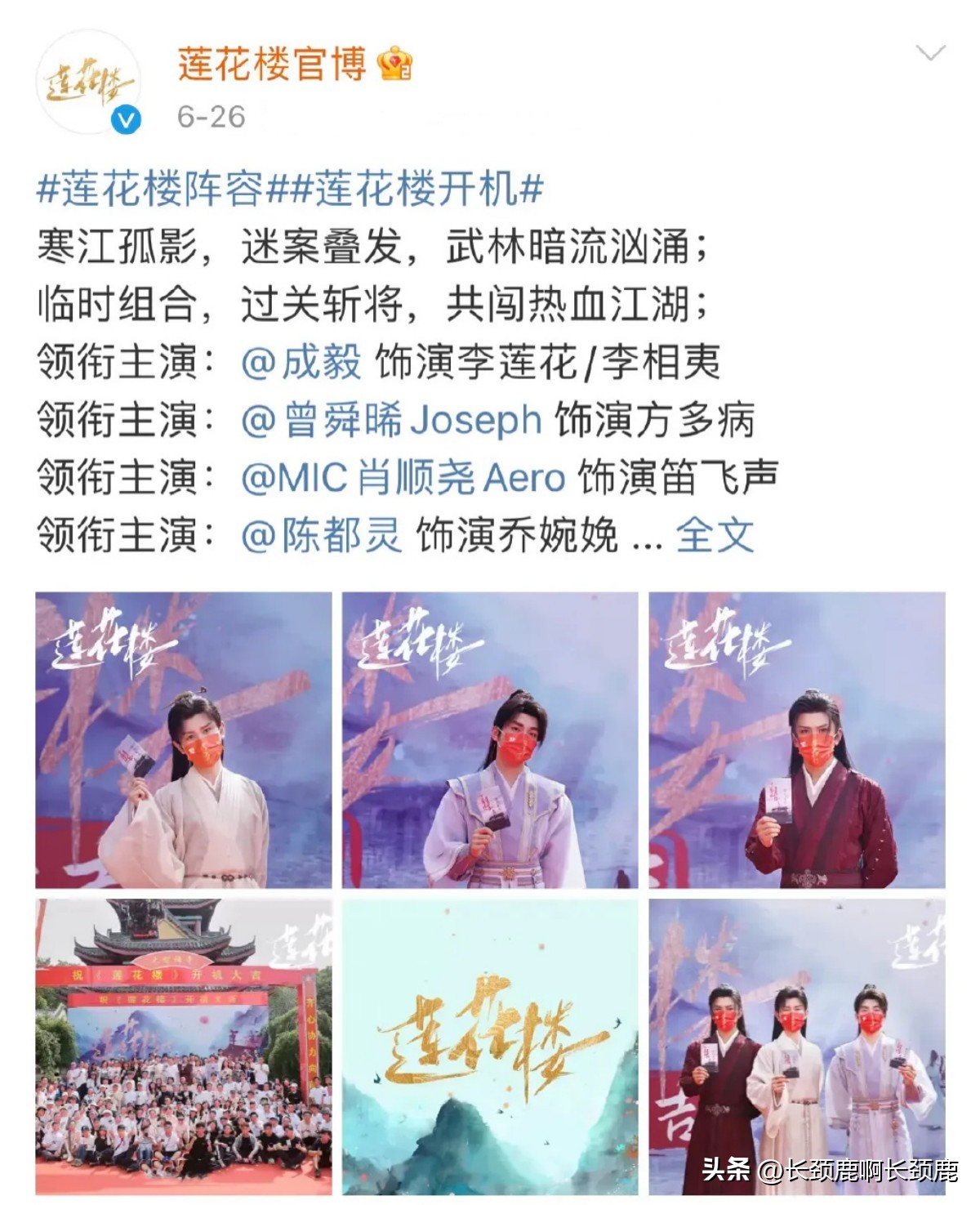Open photo of actor in white robe

point(184,740)
